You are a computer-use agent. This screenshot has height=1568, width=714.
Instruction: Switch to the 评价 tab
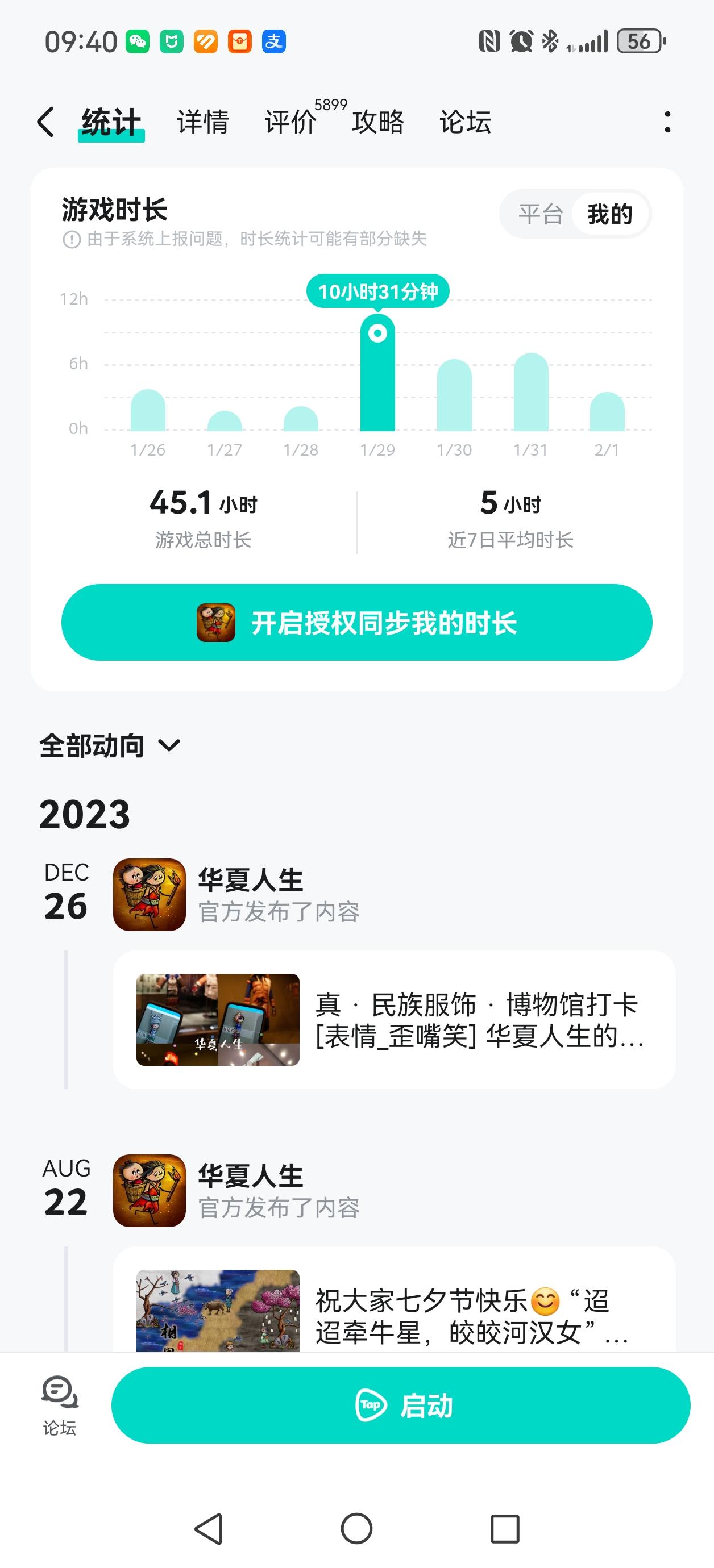pos(290,122)
